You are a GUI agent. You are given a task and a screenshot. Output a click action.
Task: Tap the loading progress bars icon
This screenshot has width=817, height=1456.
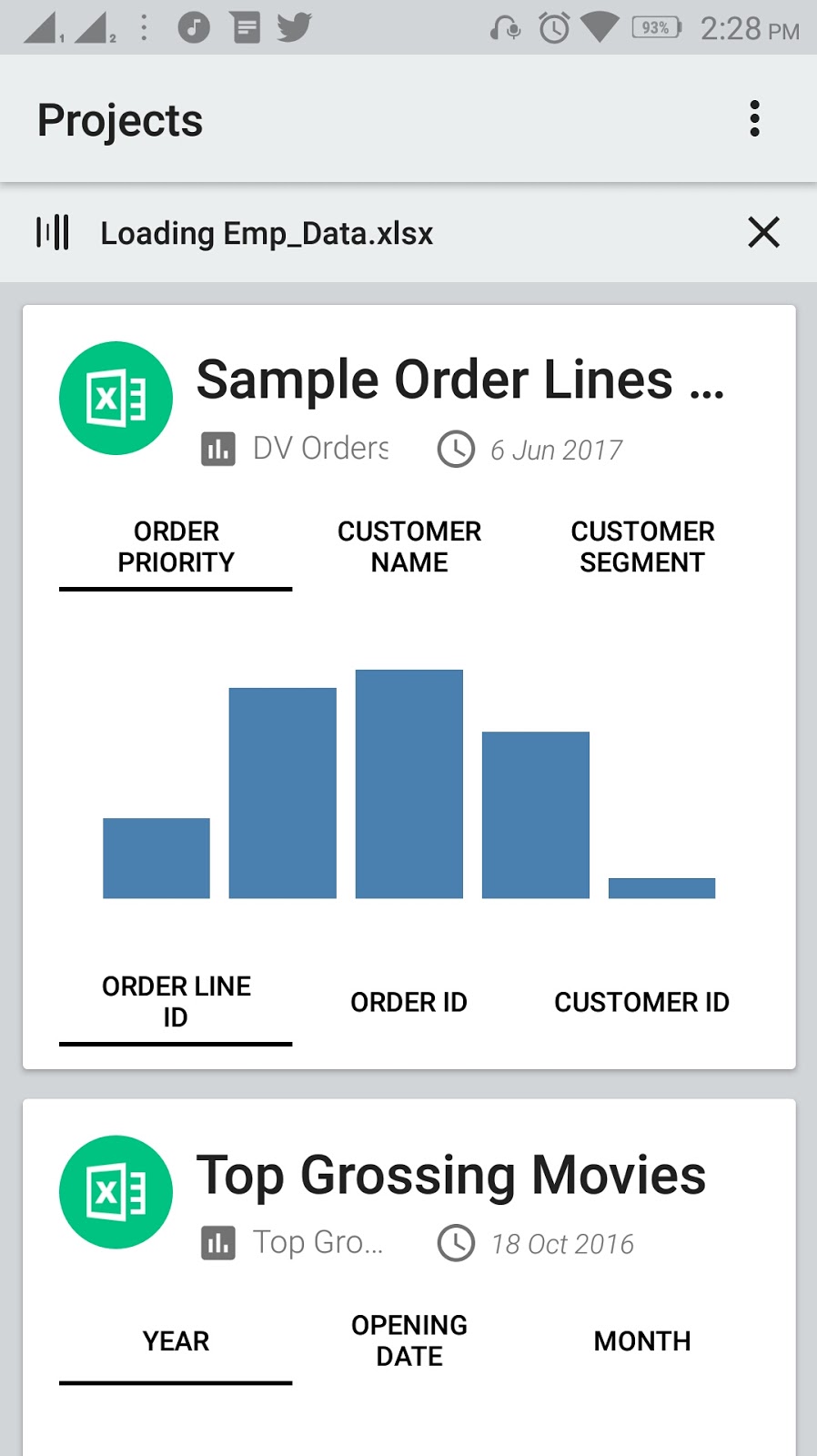point(53,233)
